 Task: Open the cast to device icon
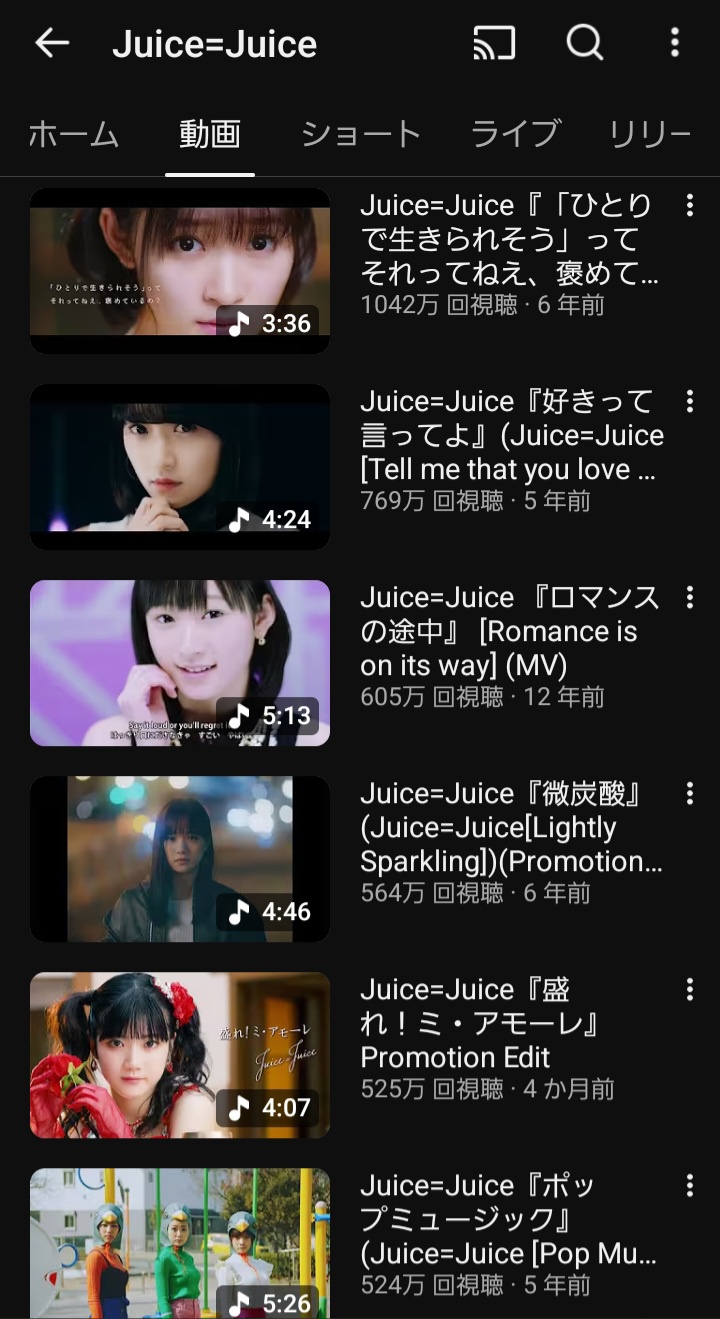click(494, 43)
